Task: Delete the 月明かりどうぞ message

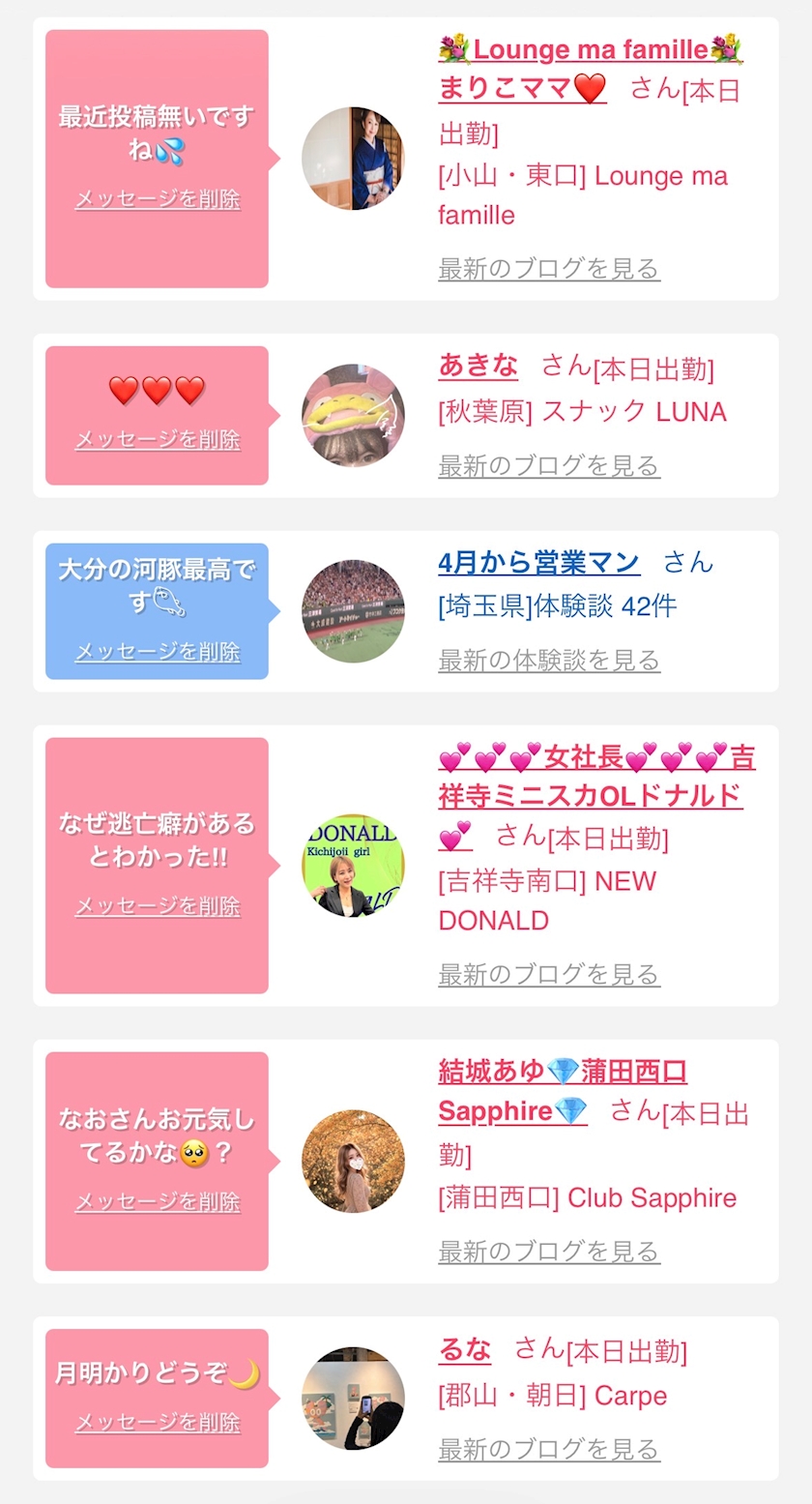Action: 158,1423
